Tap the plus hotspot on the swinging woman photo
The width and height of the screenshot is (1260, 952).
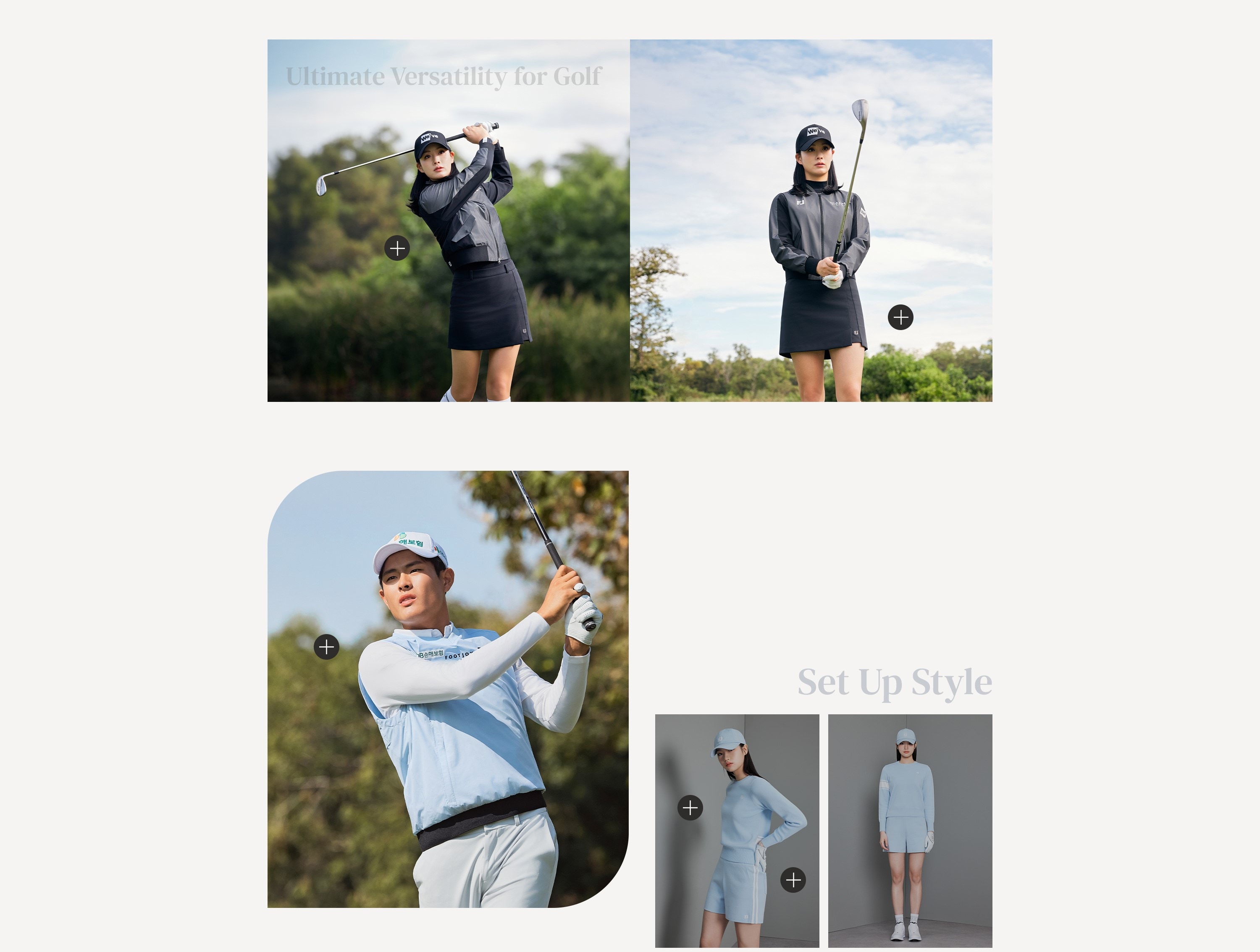(397, 248)
